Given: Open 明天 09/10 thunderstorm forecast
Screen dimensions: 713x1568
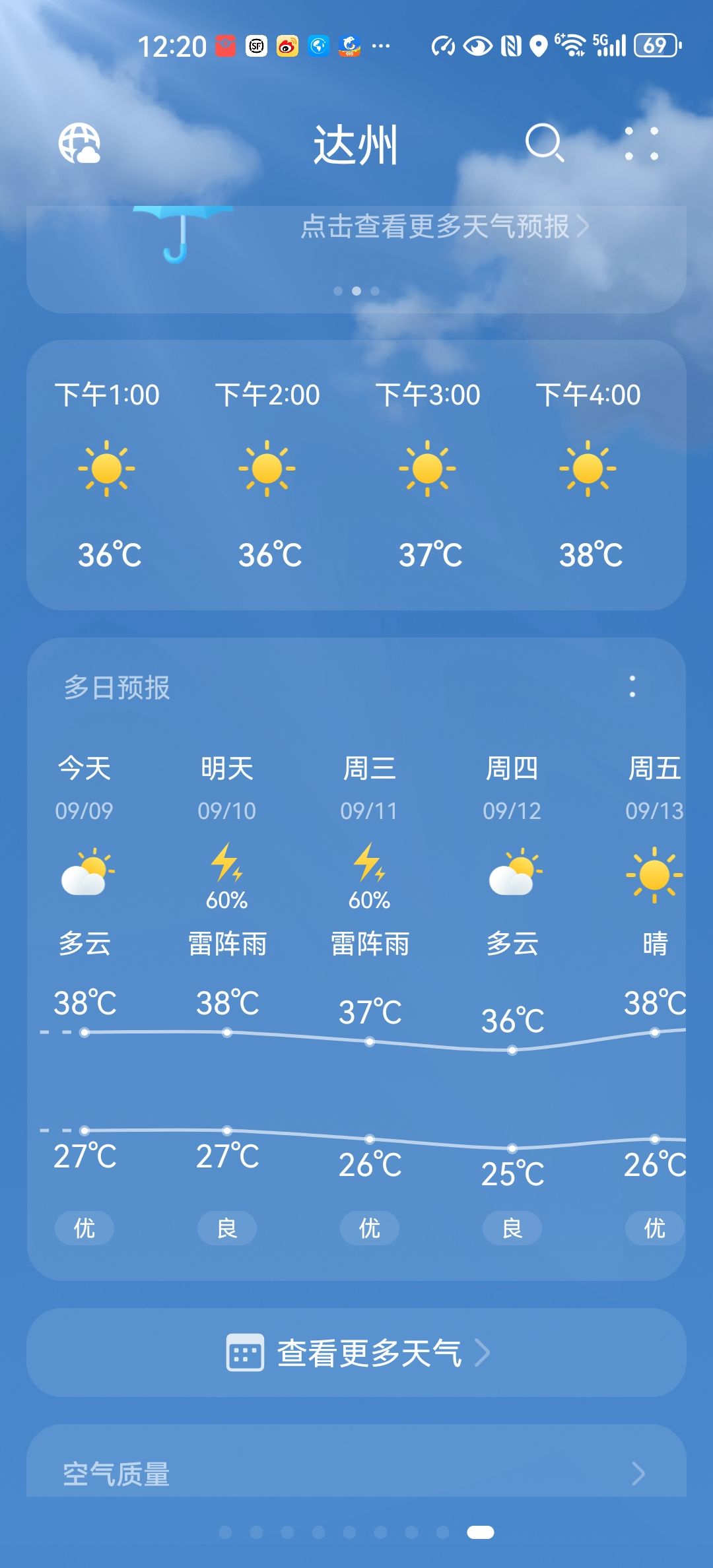Looking at the screenshot, I should 227,871.
